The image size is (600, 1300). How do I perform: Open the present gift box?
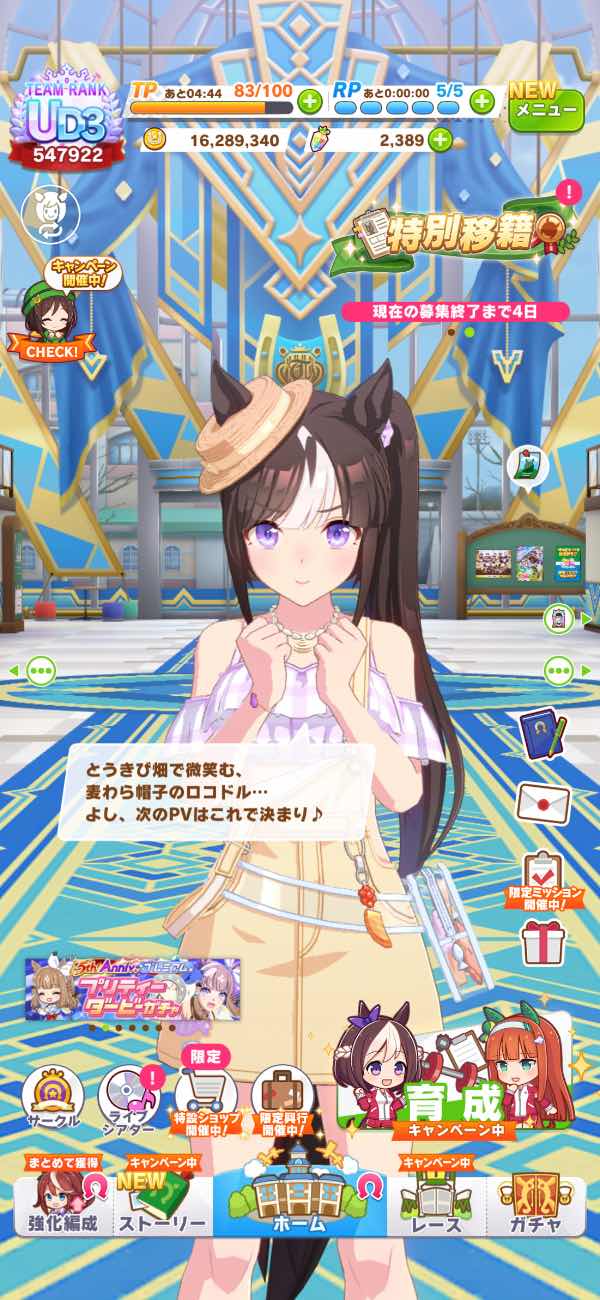click(543, 942)
